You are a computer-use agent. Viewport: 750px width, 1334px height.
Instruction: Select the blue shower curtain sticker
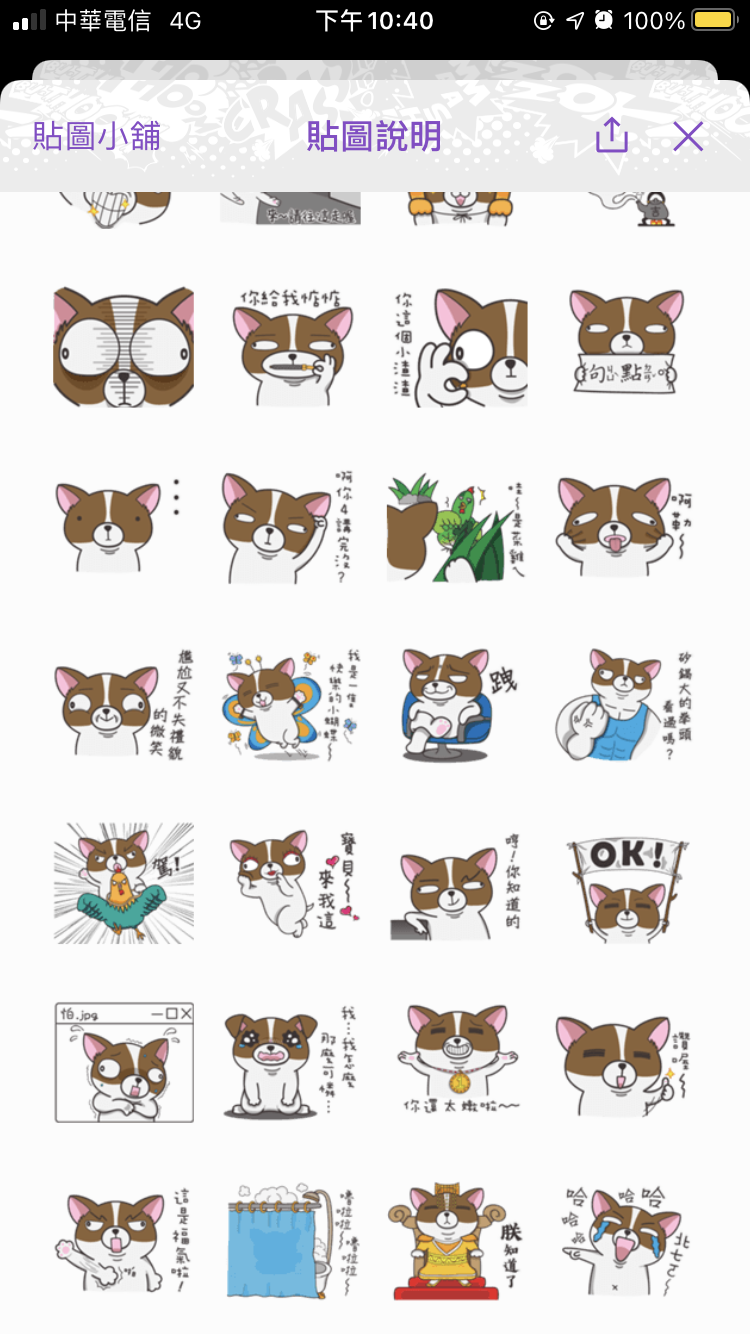click(x=290, y=1240)
